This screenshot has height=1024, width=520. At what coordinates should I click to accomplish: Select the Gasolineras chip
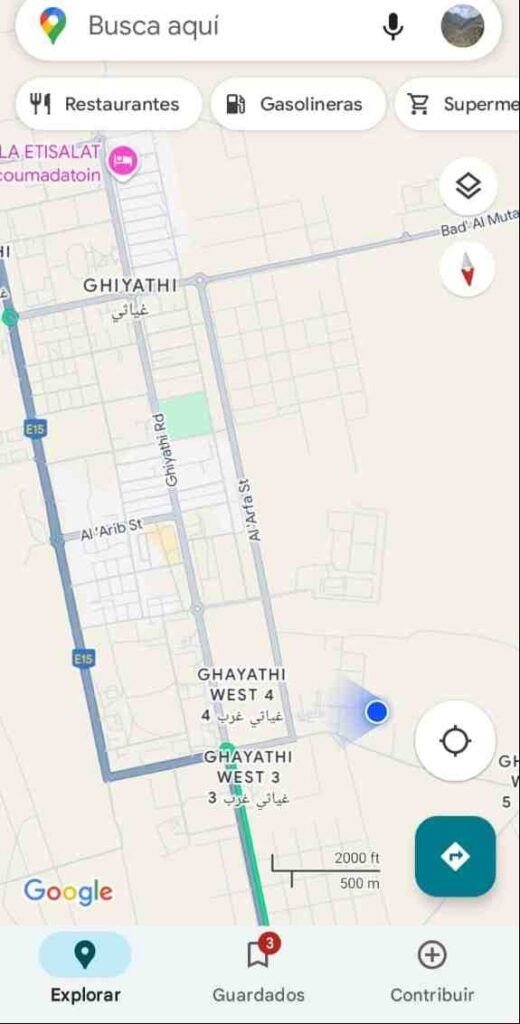299,104
